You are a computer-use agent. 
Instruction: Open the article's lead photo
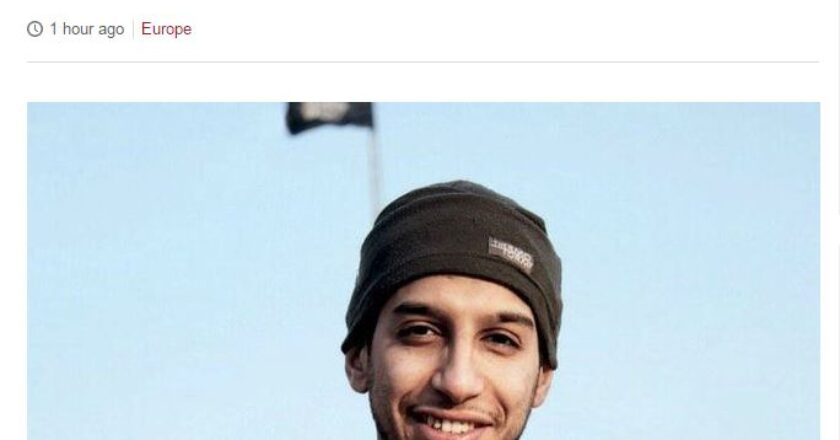pyautogui.click(x=422, y=270)
